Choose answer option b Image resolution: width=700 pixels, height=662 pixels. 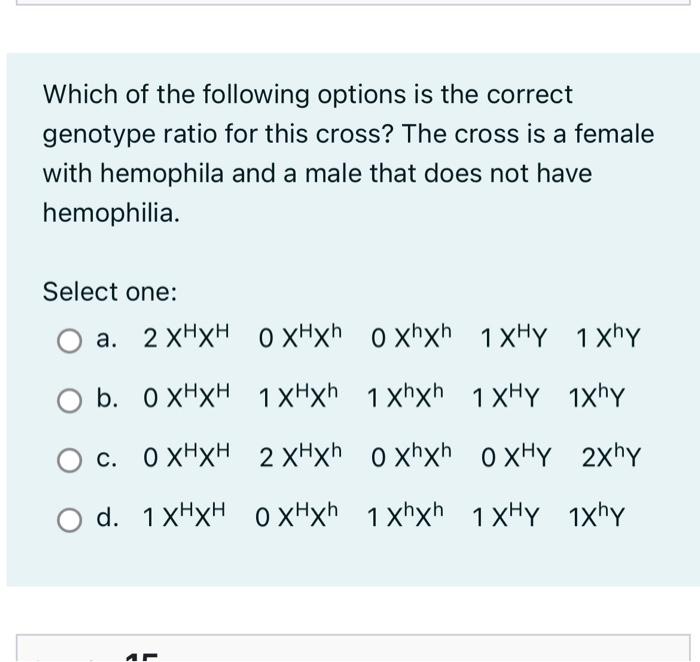coord(70,400)
